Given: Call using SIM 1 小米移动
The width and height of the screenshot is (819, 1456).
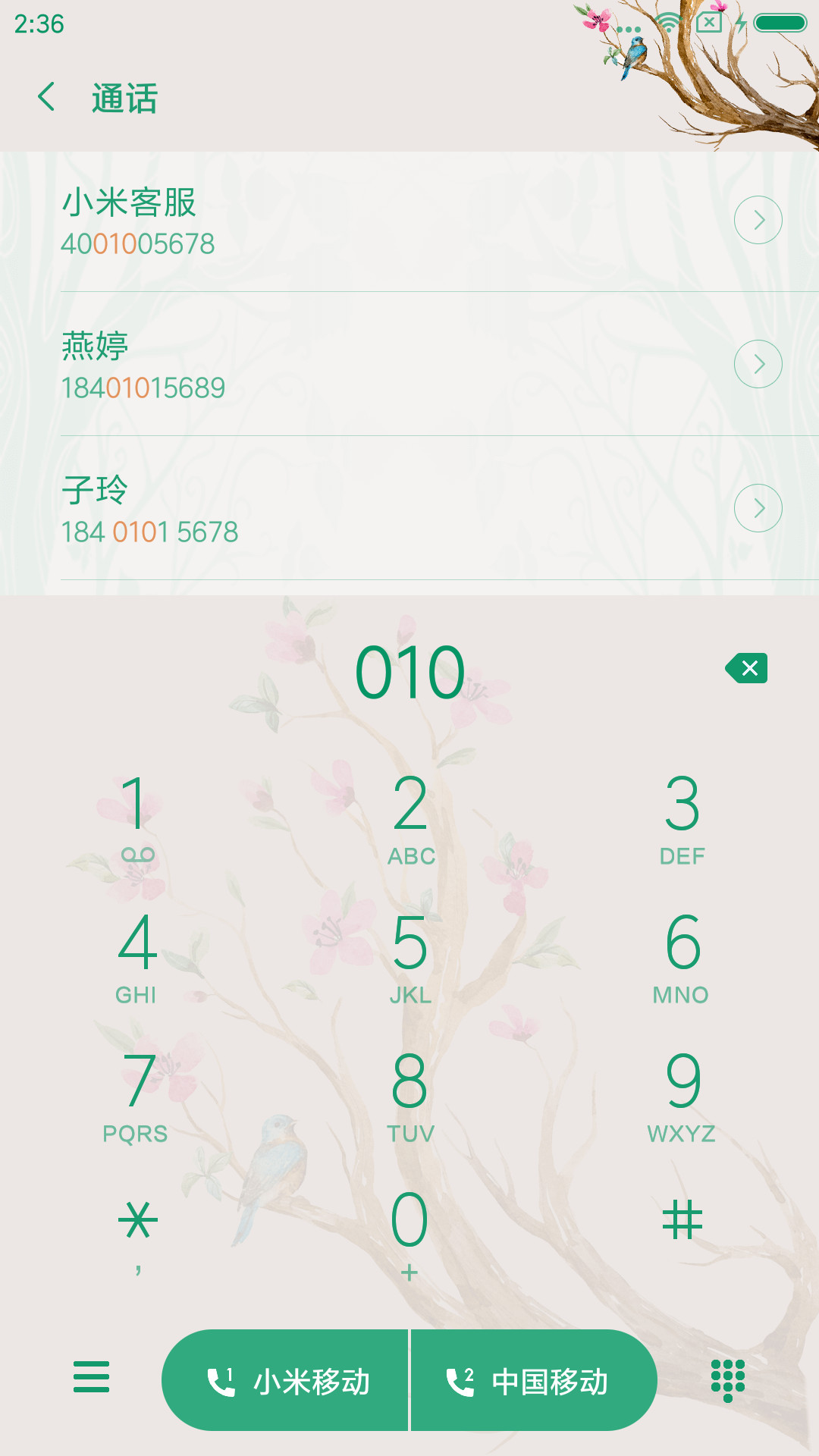Looking at the screenshot, I should pyautogui.click(x=285, y=1380).
